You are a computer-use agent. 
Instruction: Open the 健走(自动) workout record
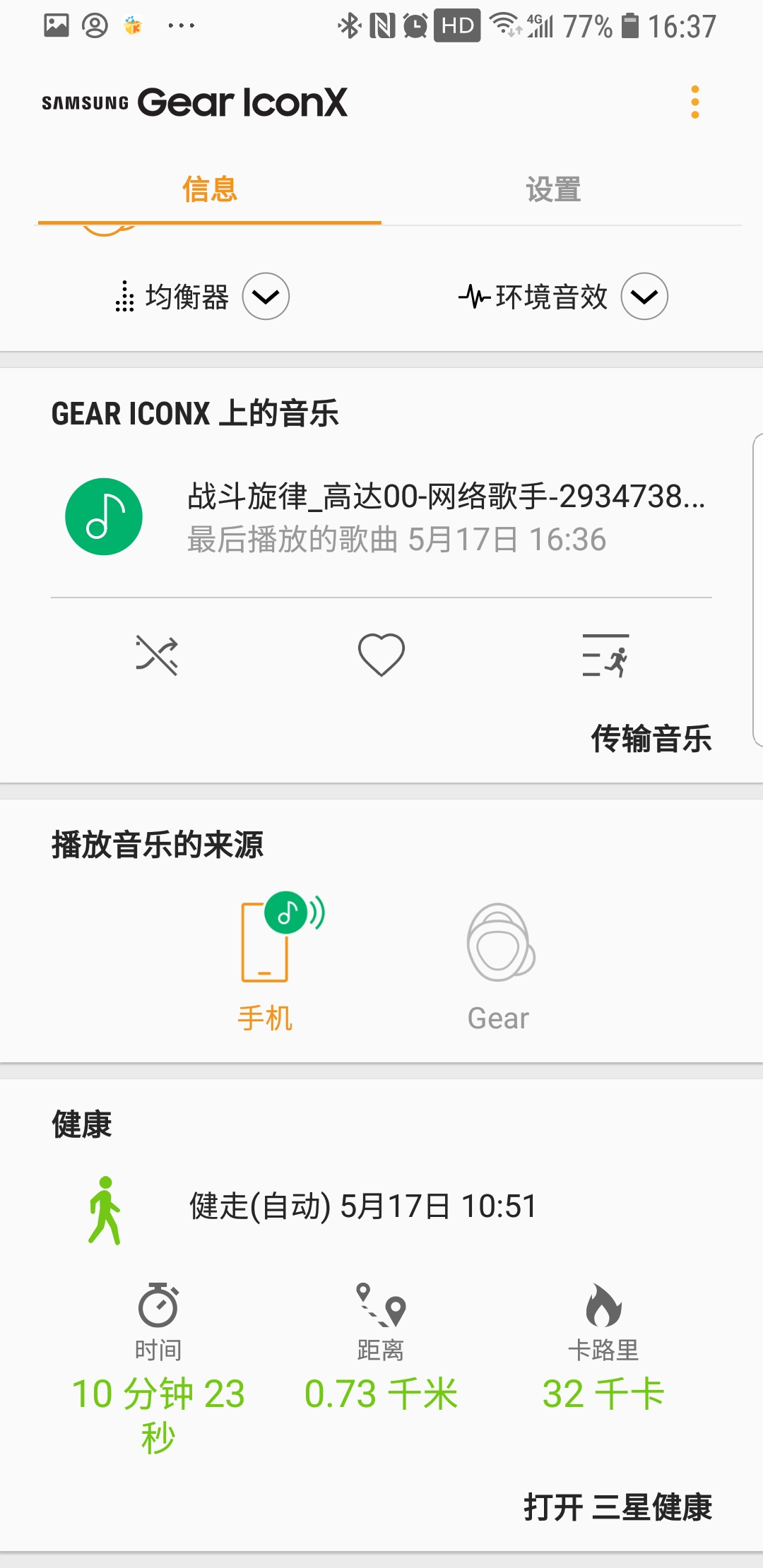click(x=381, y=1207)
